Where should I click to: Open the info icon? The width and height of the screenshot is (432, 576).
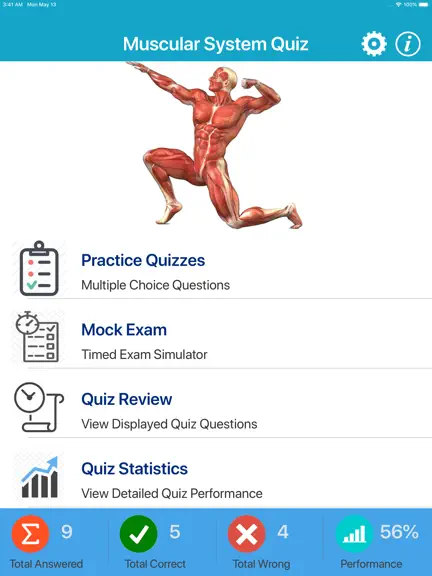click(408, 44)
